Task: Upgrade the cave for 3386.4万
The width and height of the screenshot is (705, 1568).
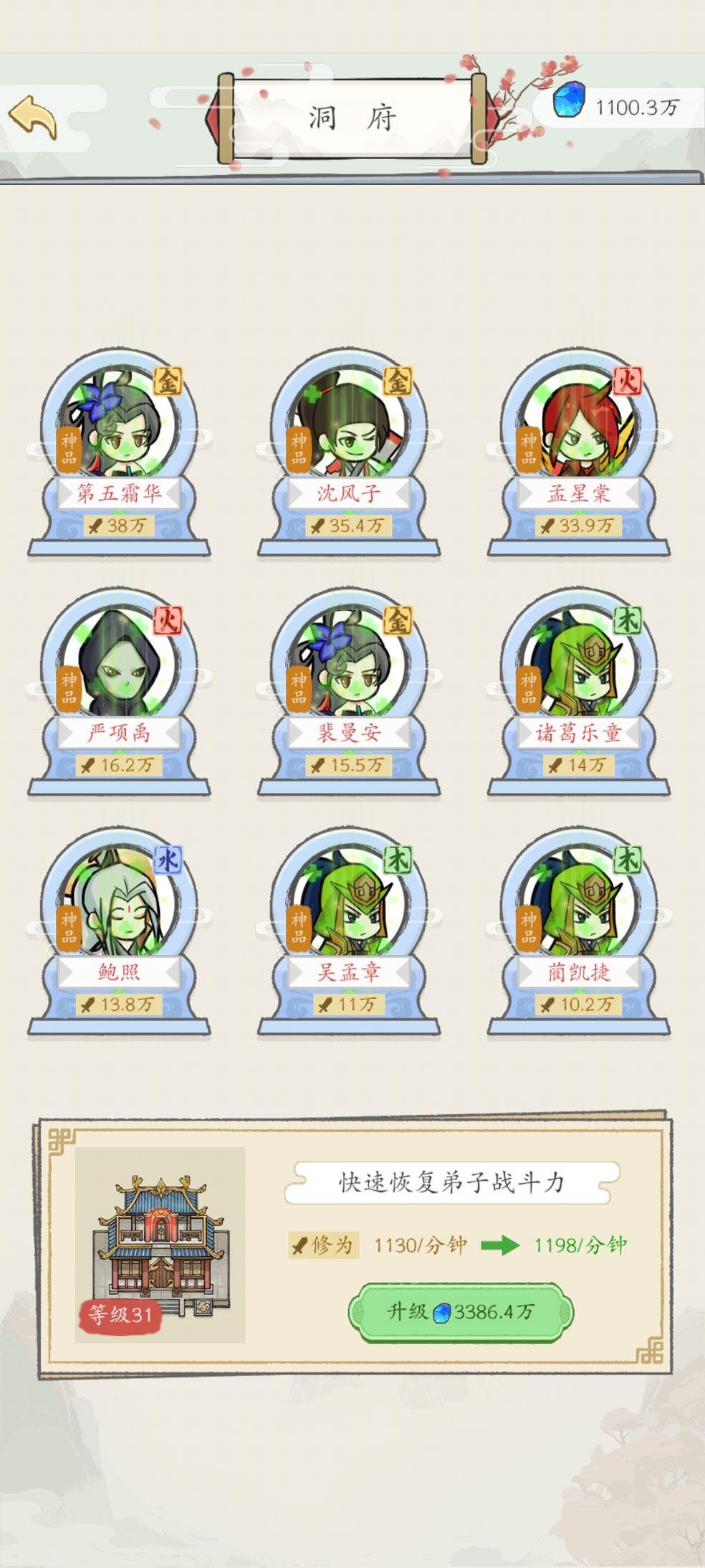Action: pyautogui.click(x=461, y=1312)
